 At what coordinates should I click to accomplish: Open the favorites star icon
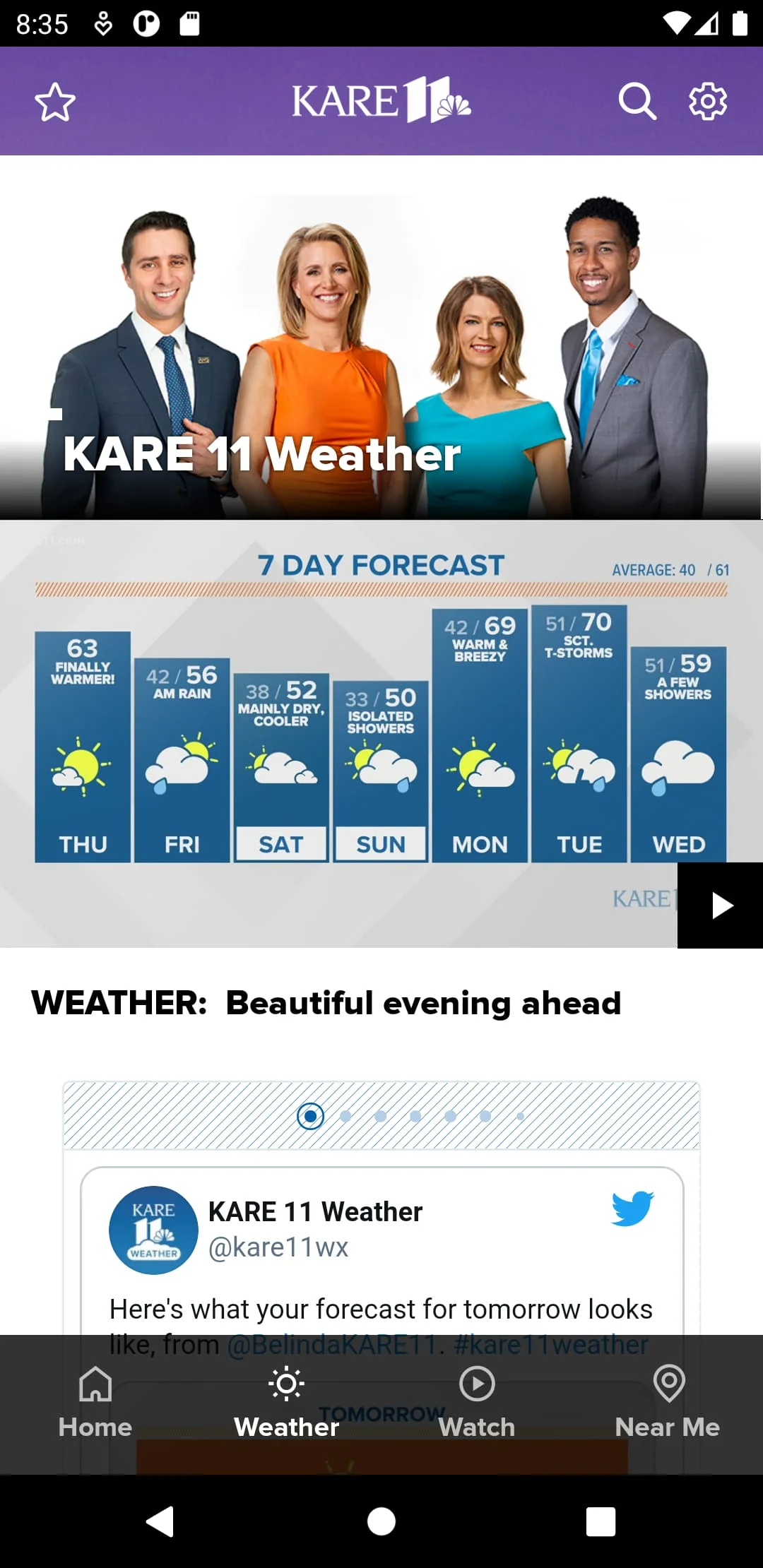click(55, 102)
